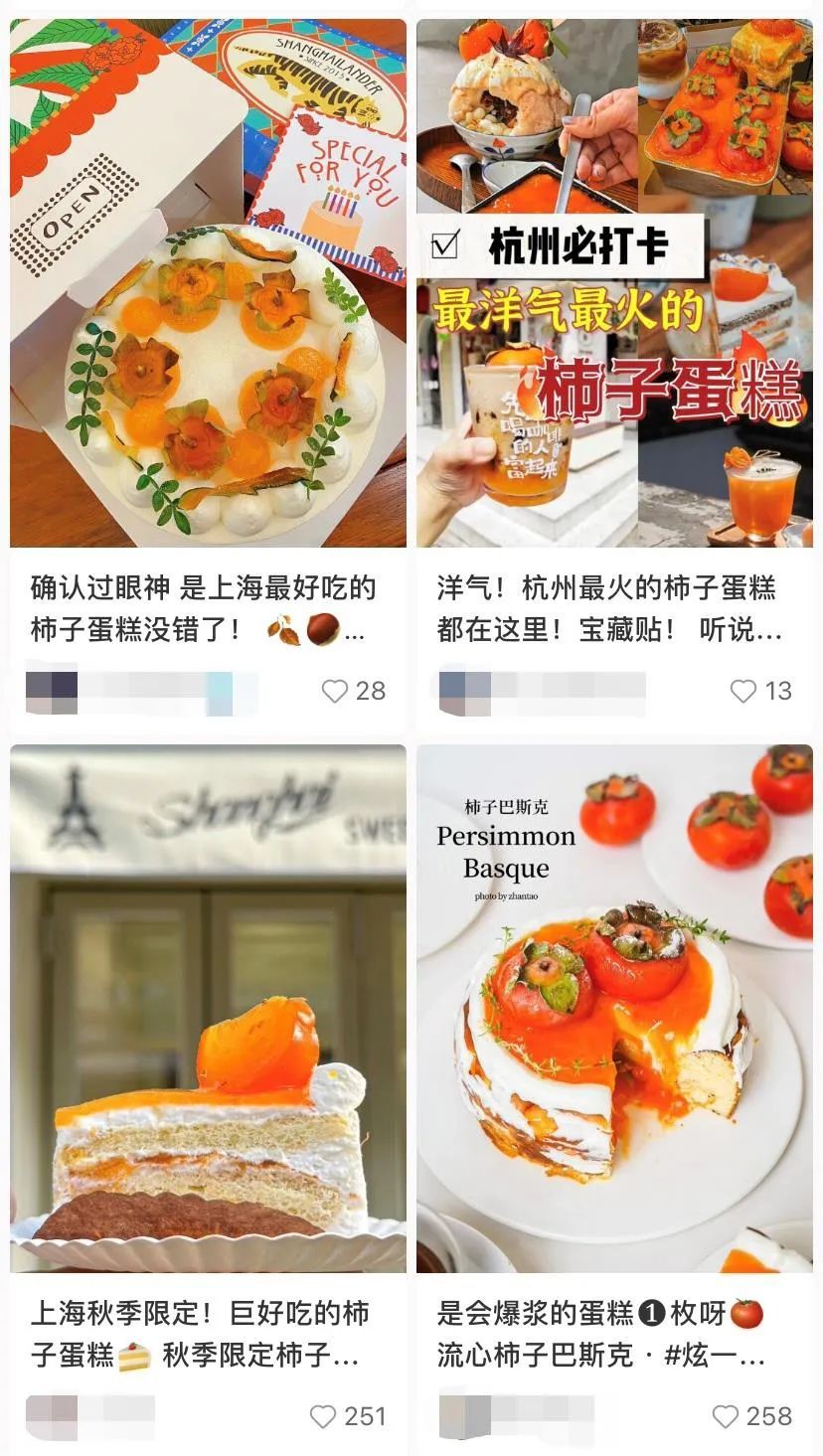
Task: Like the Hangzhou post with 13 likes
Action: pyautogui.click(x=743, y=692)
